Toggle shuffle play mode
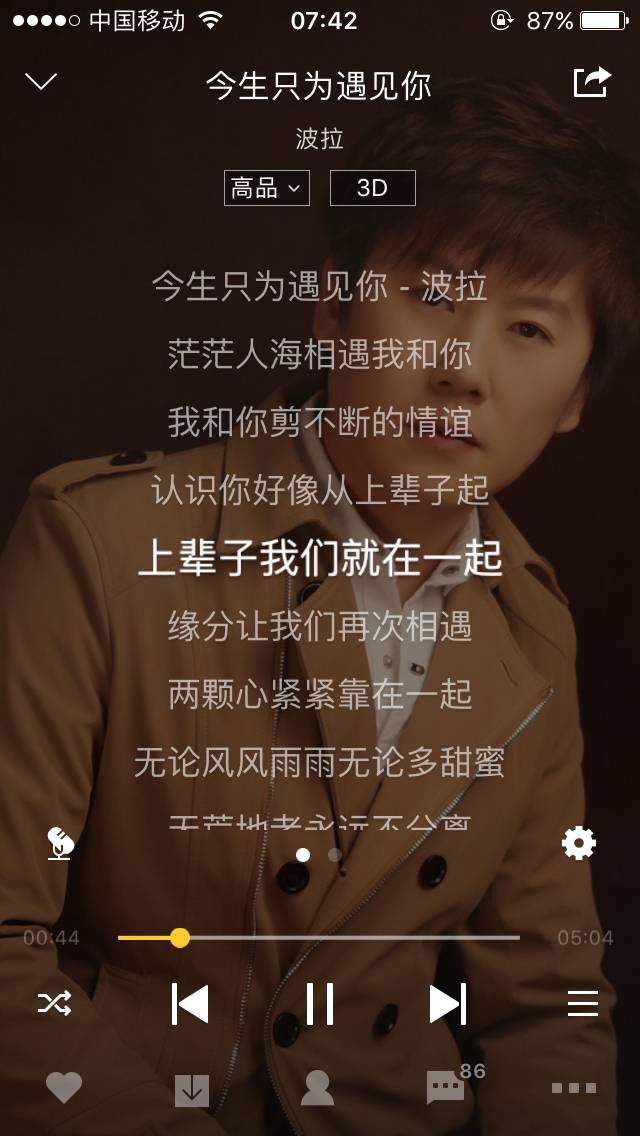The height and width of the screenshot is (1136, 640). tap(54, 1003)
